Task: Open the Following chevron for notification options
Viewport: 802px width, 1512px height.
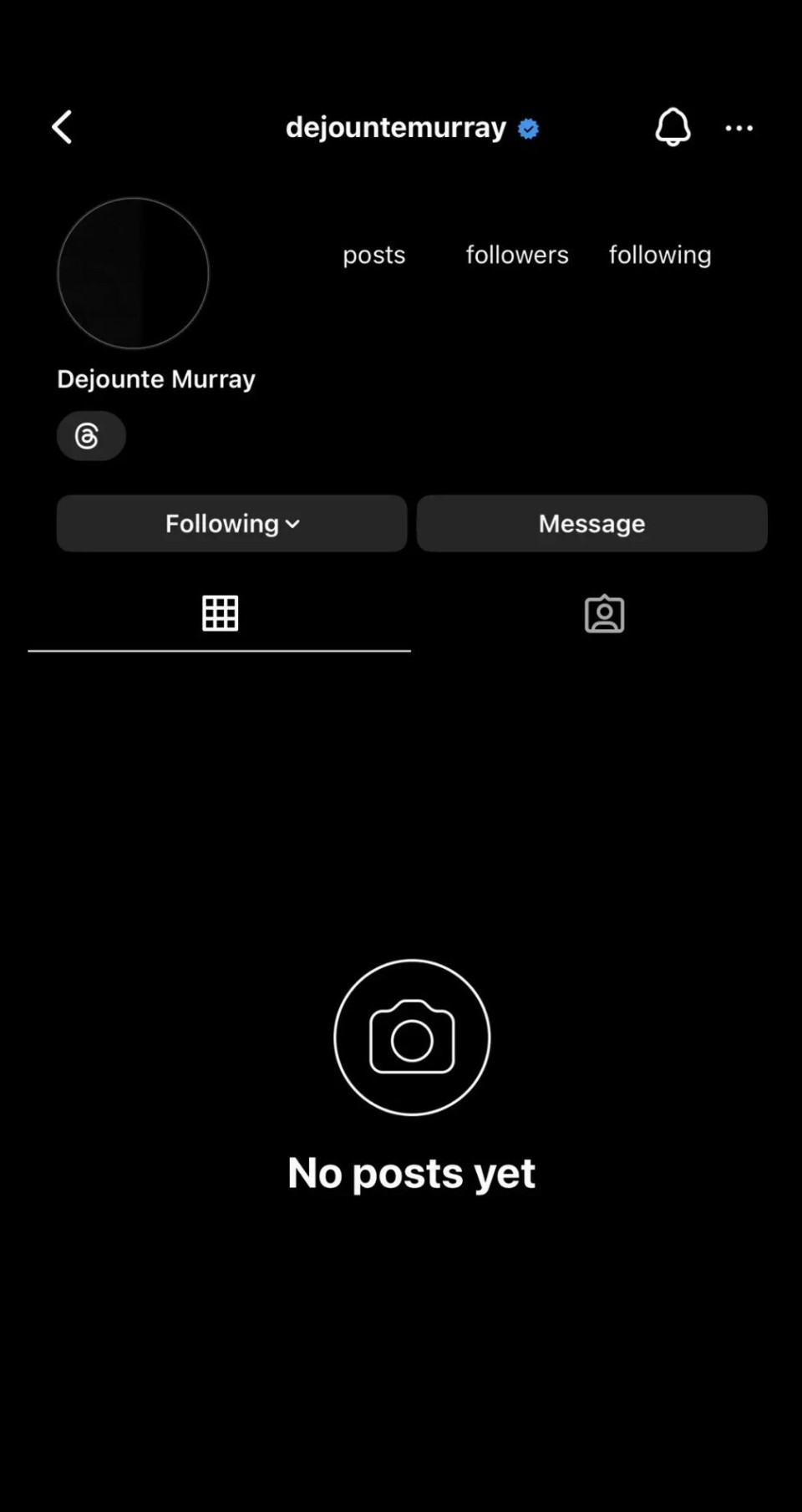Action: point(292,524)
